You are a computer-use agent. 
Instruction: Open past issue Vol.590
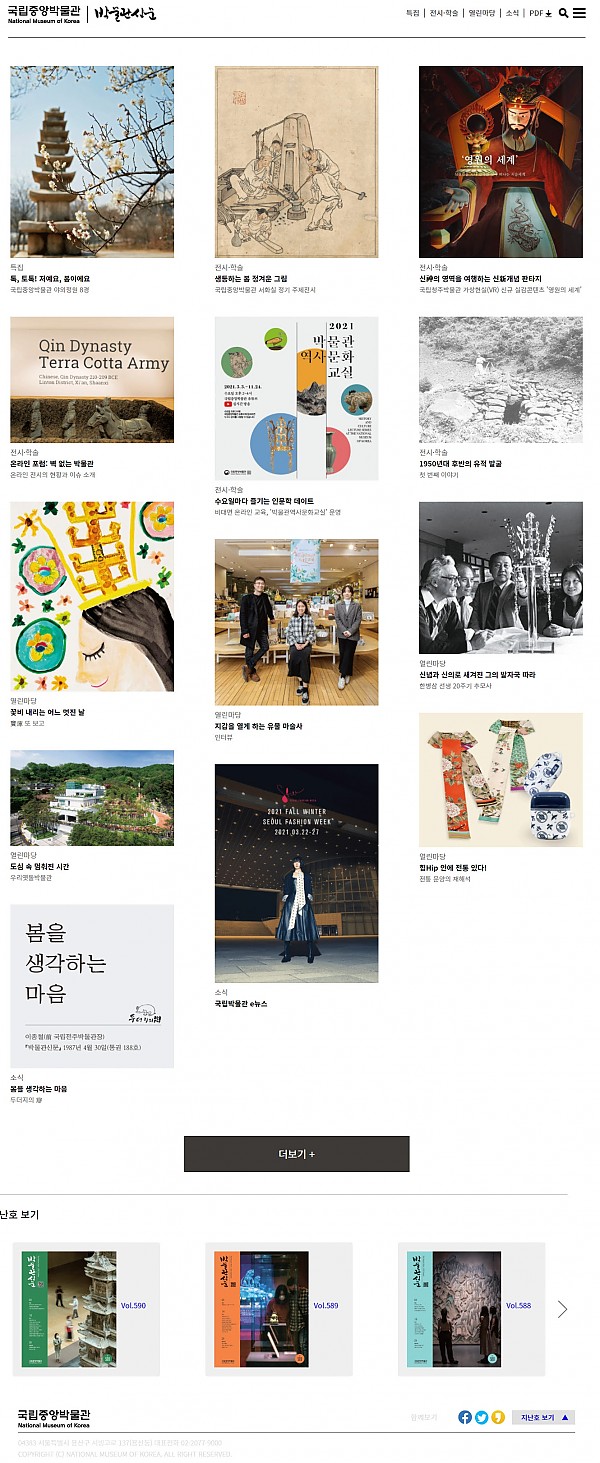[86, 1308]
